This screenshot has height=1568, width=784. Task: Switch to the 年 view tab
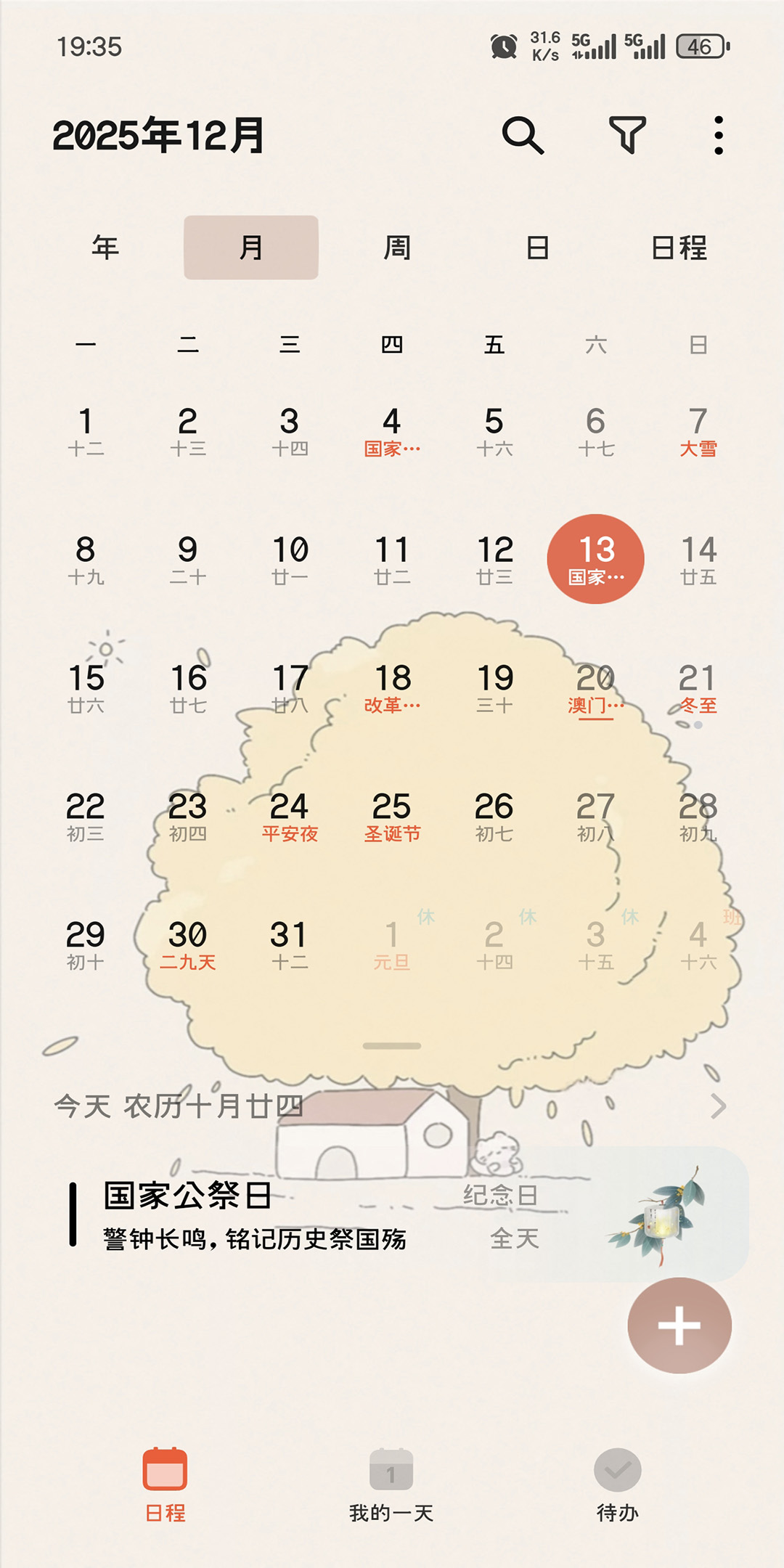[x=105, y=248]
